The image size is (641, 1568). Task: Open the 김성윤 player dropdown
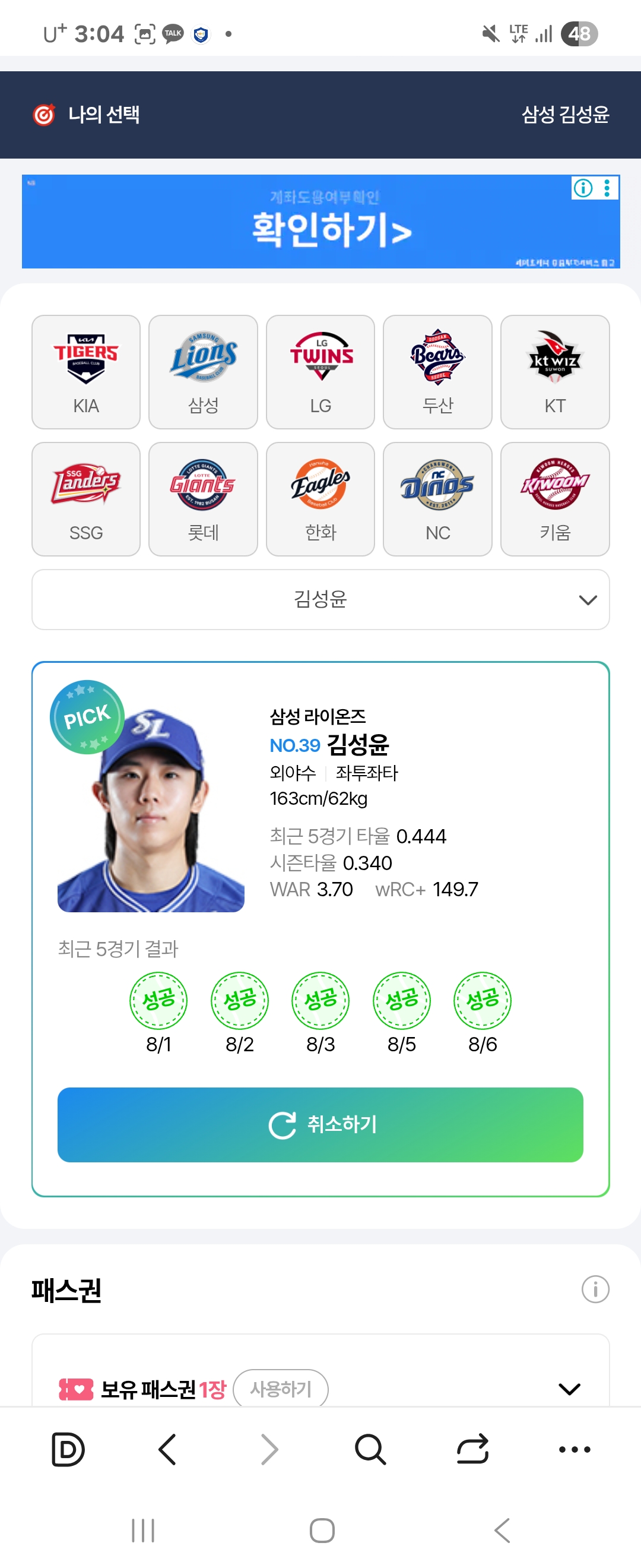320,599
